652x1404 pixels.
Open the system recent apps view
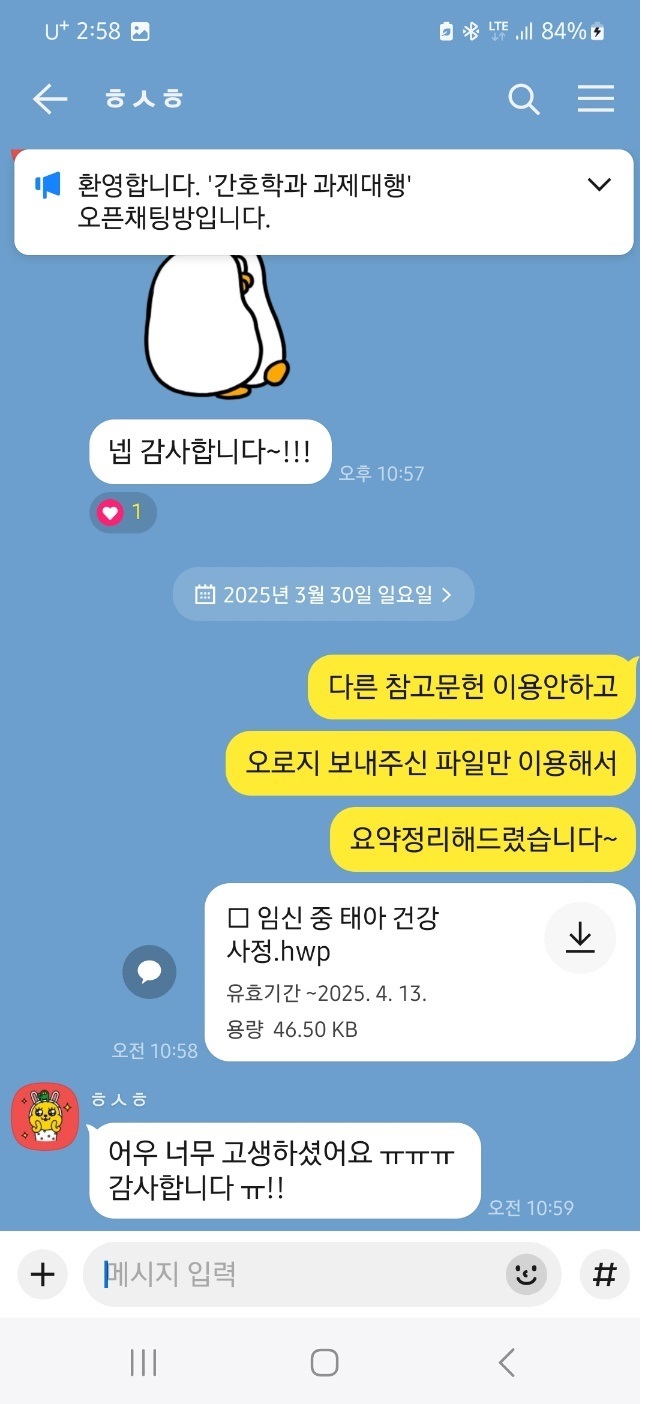pyautogui.click(x=144, y=1362)
